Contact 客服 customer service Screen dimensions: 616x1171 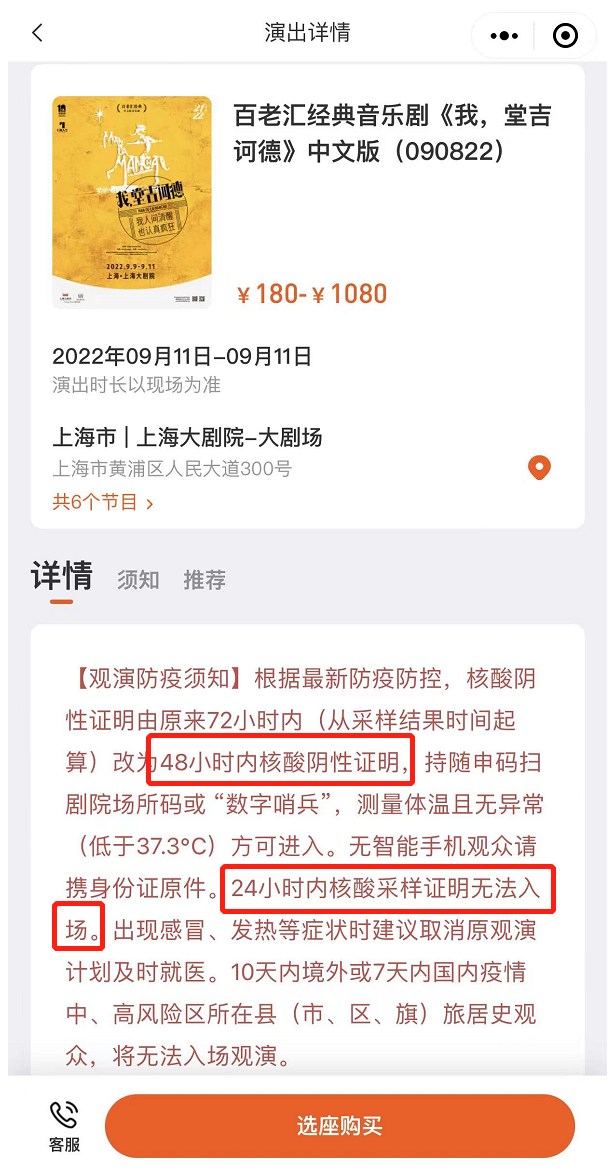tap(64, 1126)
